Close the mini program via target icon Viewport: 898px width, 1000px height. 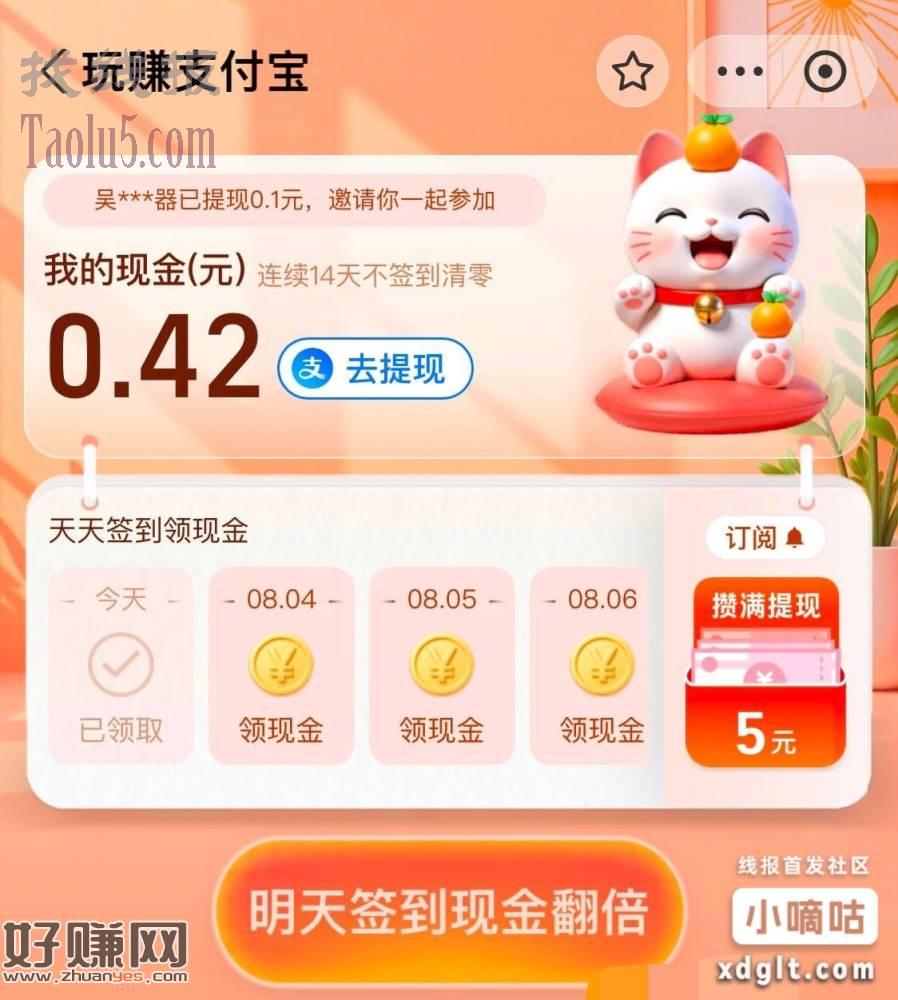pos(825,72)
